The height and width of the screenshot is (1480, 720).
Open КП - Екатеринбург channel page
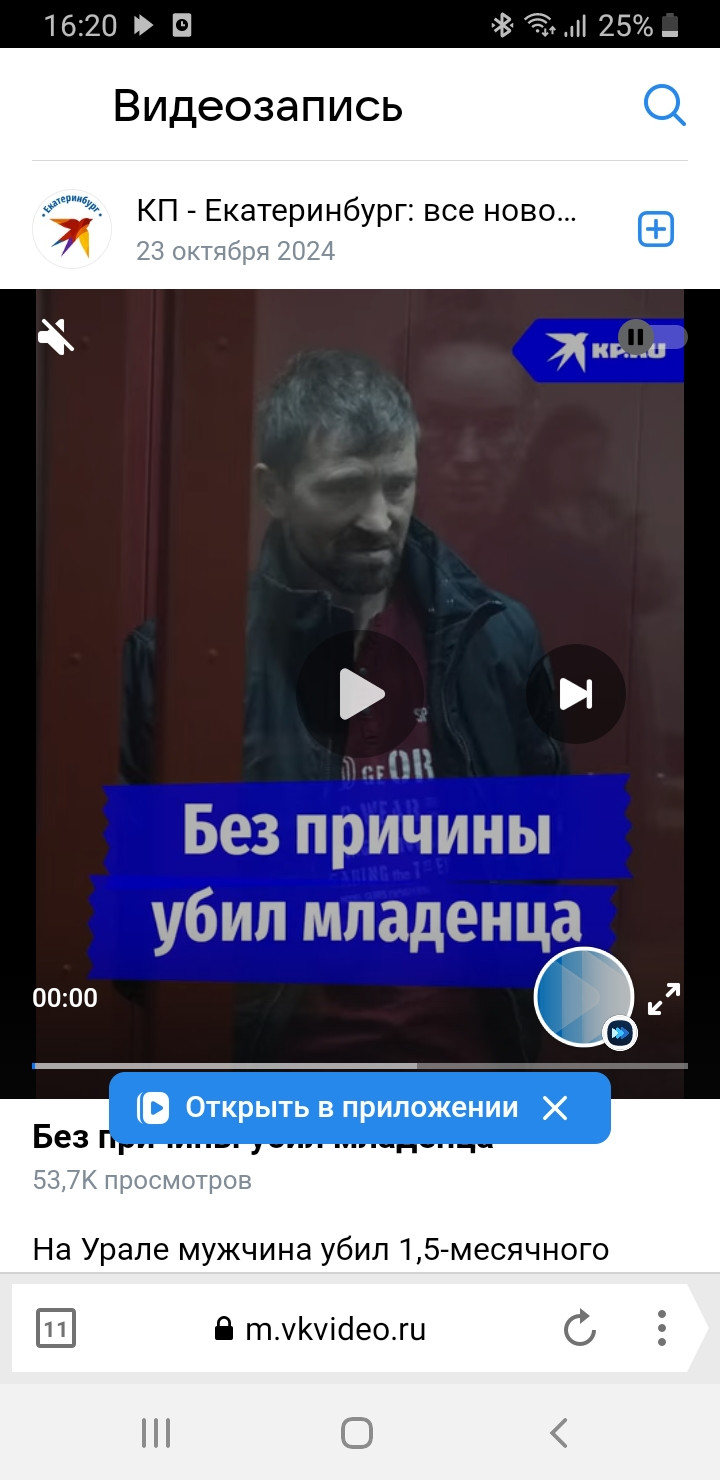tap(357, 212)
